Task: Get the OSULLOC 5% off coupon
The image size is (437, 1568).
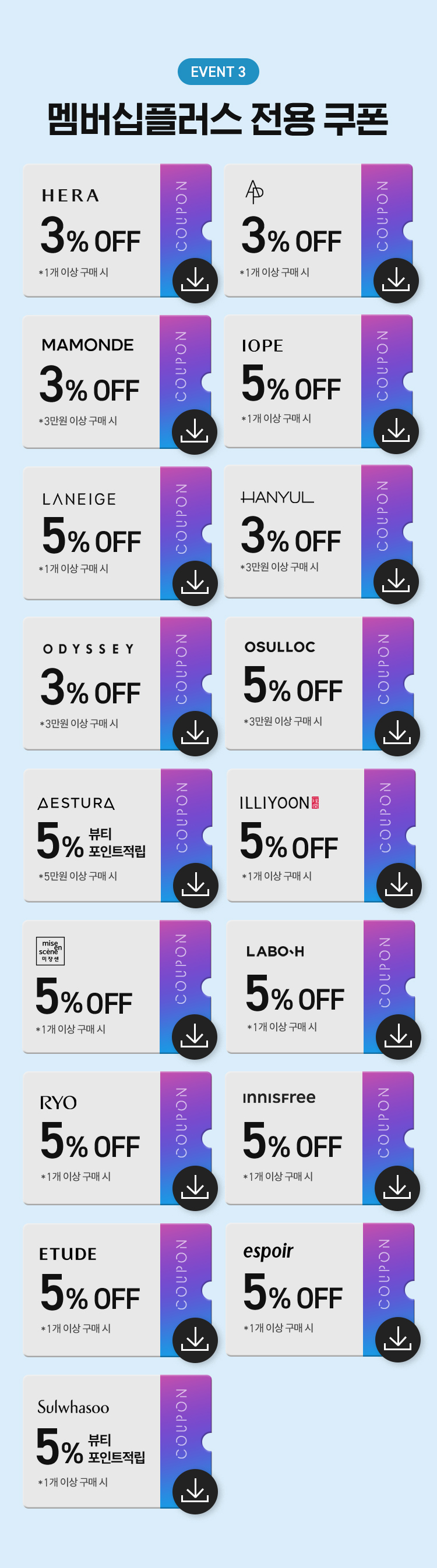Action: [397, 734]
